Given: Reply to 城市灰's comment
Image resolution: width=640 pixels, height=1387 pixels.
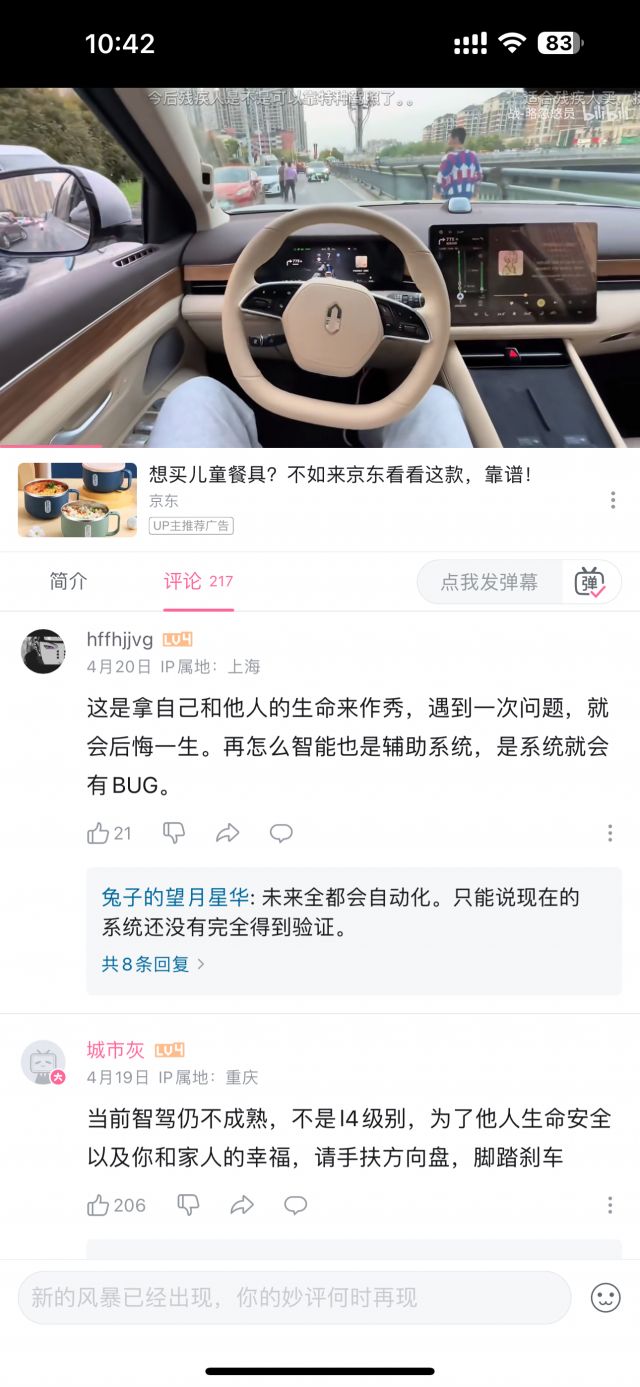Looking at the screenshot, I should [x=295, y=1205].
